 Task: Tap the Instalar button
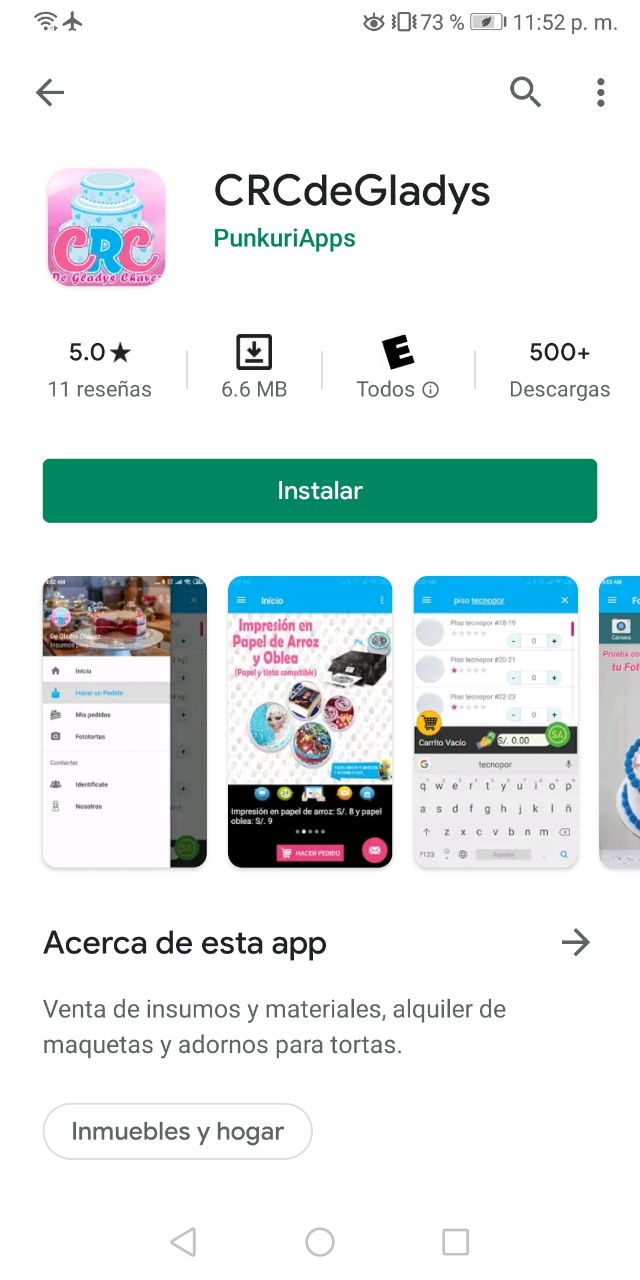(x=320, y=491)
